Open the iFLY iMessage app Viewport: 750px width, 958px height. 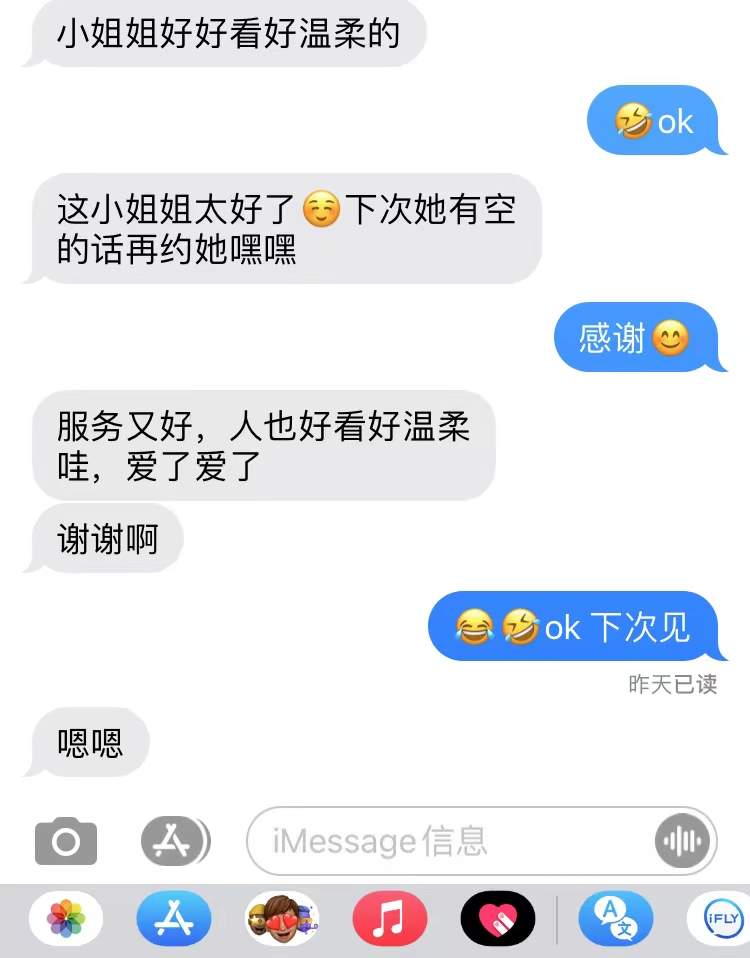point(722,918)
